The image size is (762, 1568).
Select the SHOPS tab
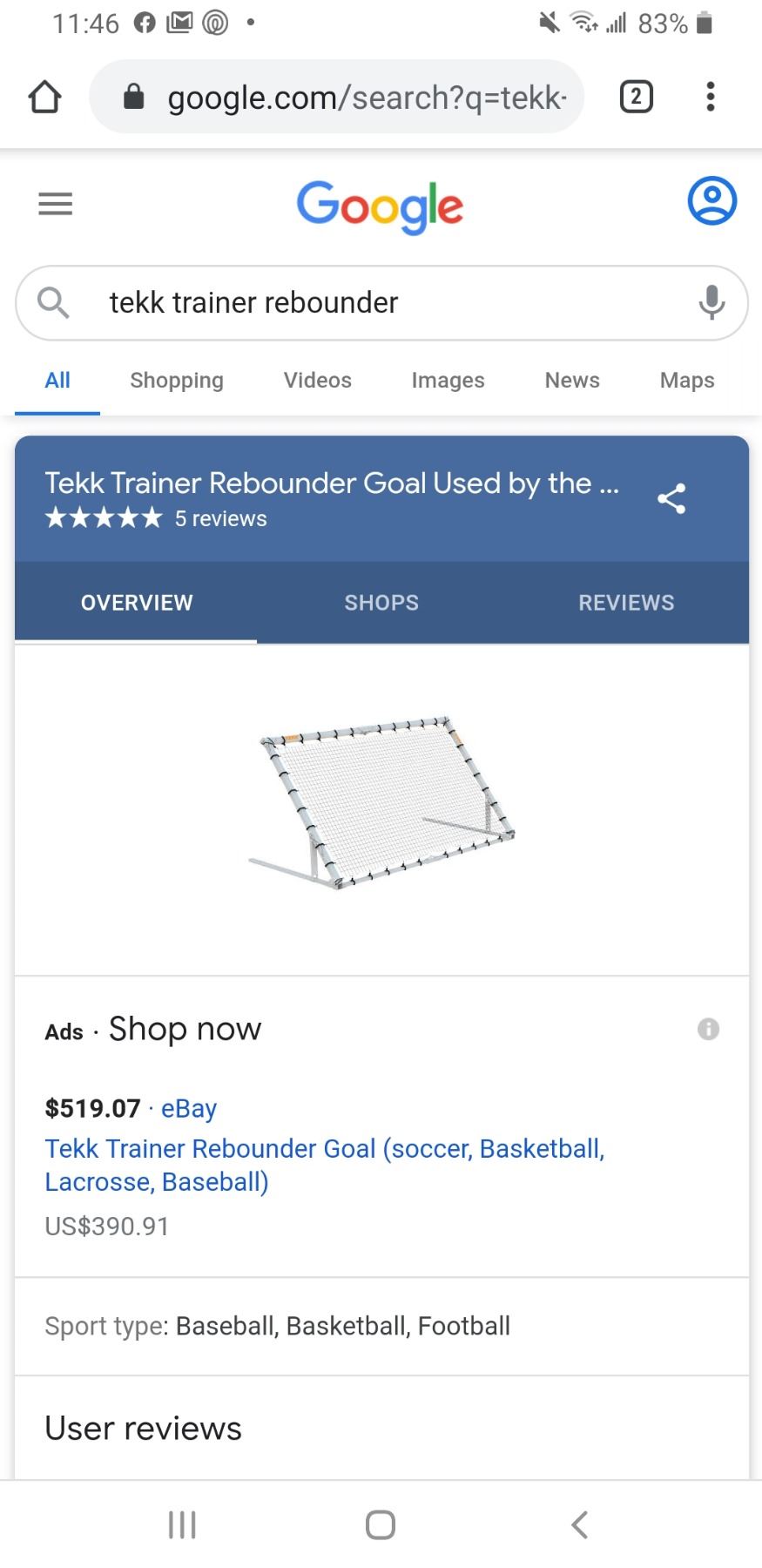381,602
